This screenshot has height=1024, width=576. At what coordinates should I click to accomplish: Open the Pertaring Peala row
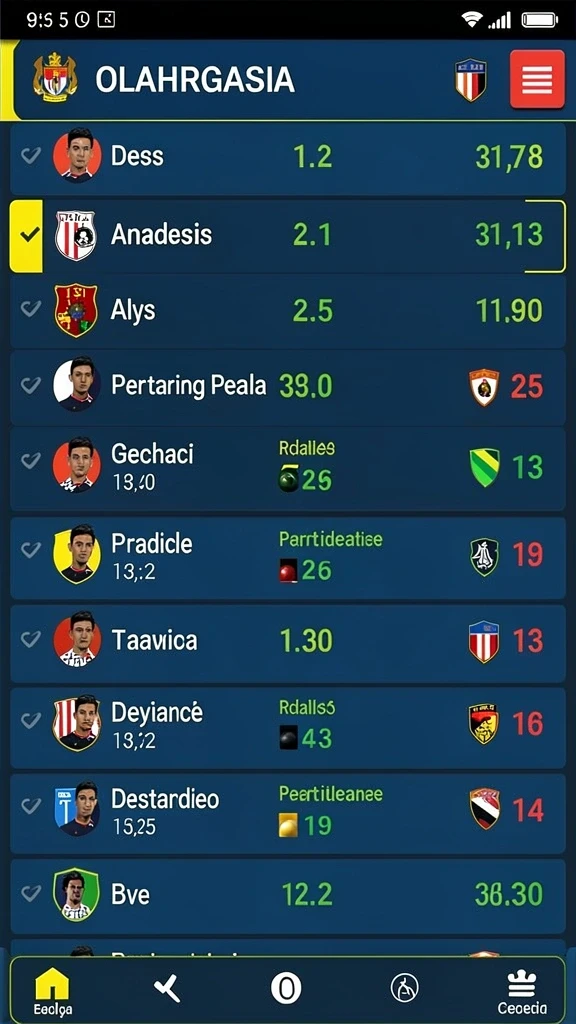(x=288, y=387)
